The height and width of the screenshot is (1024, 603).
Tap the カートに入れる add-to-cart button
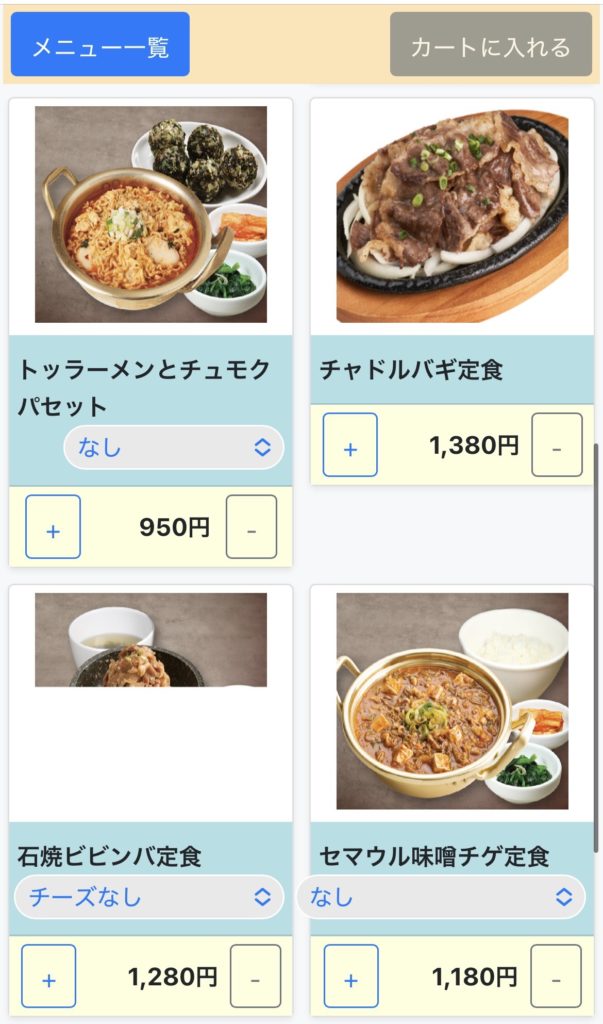491,45
